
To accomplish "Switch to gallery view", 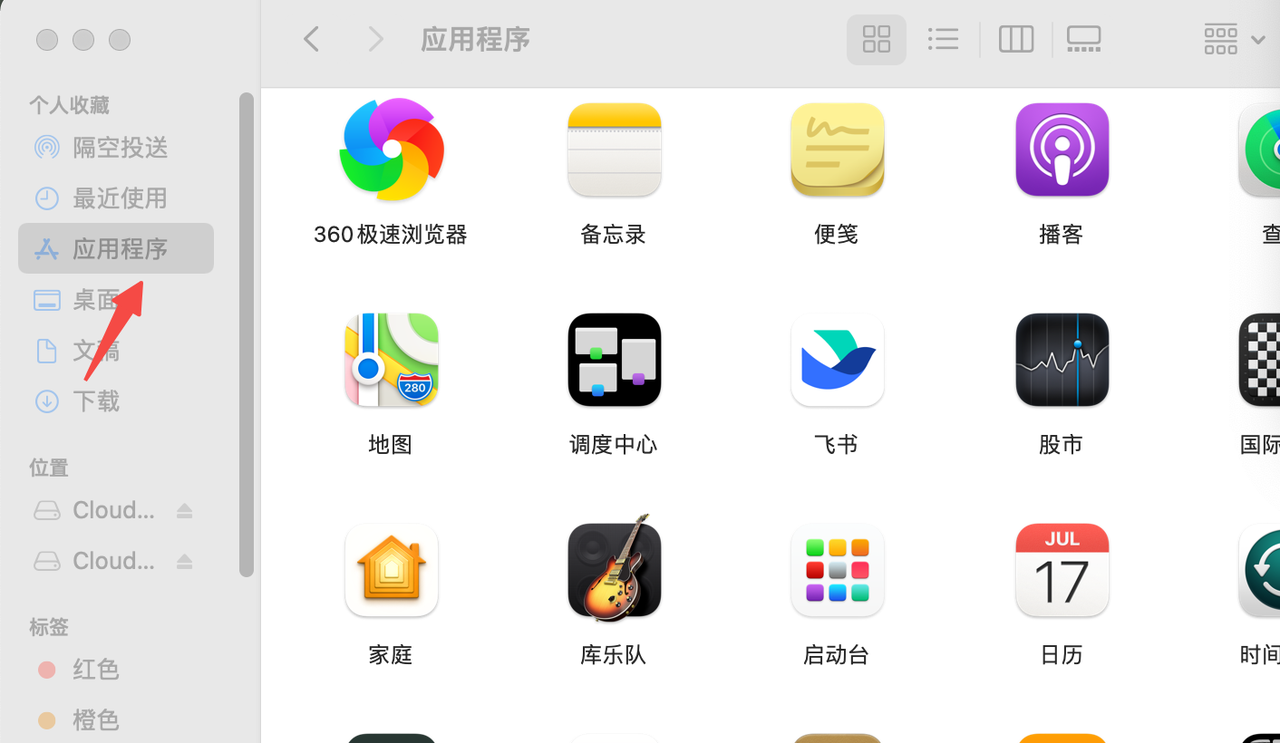I will point(1083,39).
